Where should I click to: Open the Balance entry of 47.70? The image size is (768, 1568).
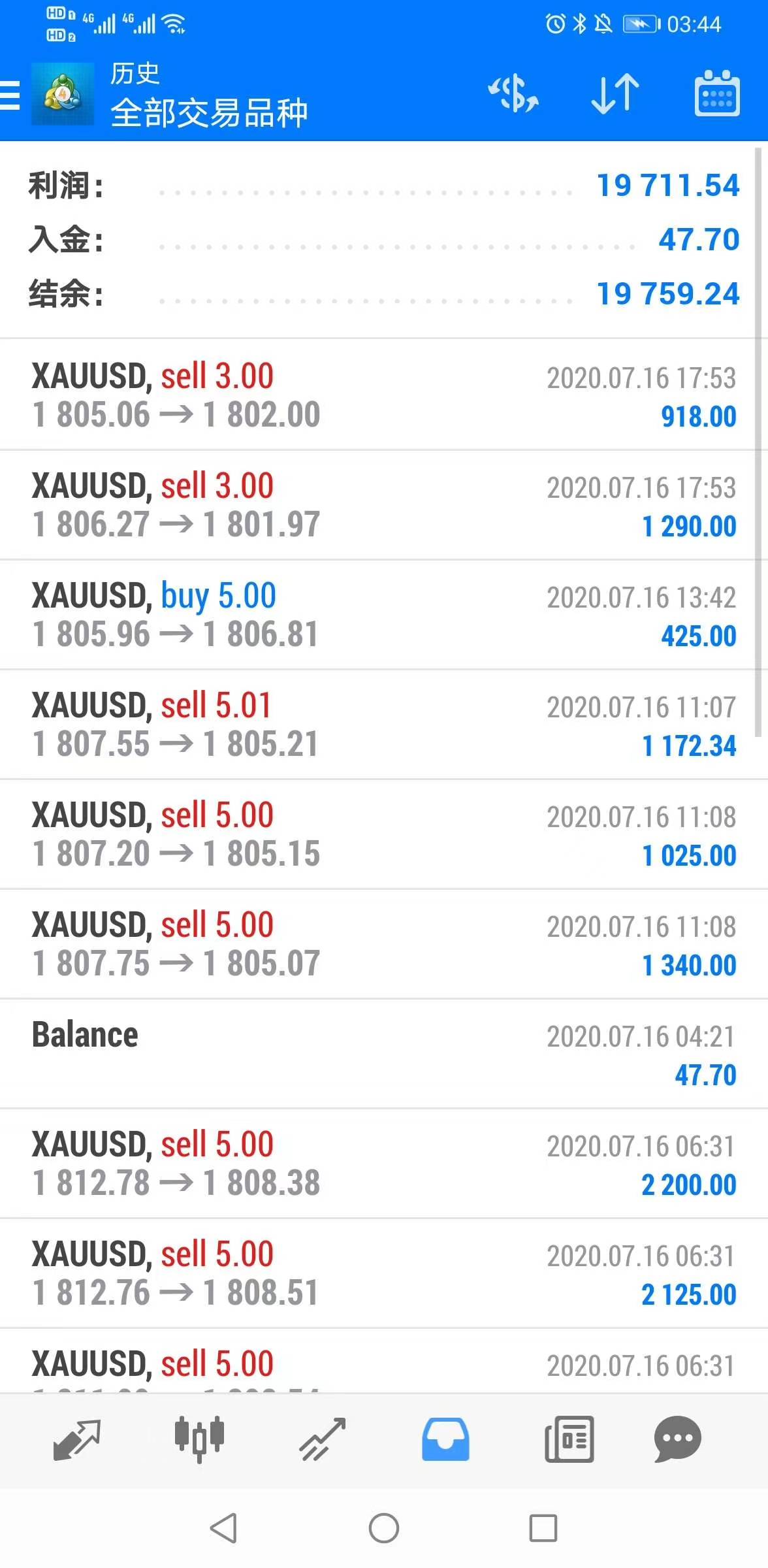[384, 1054]
